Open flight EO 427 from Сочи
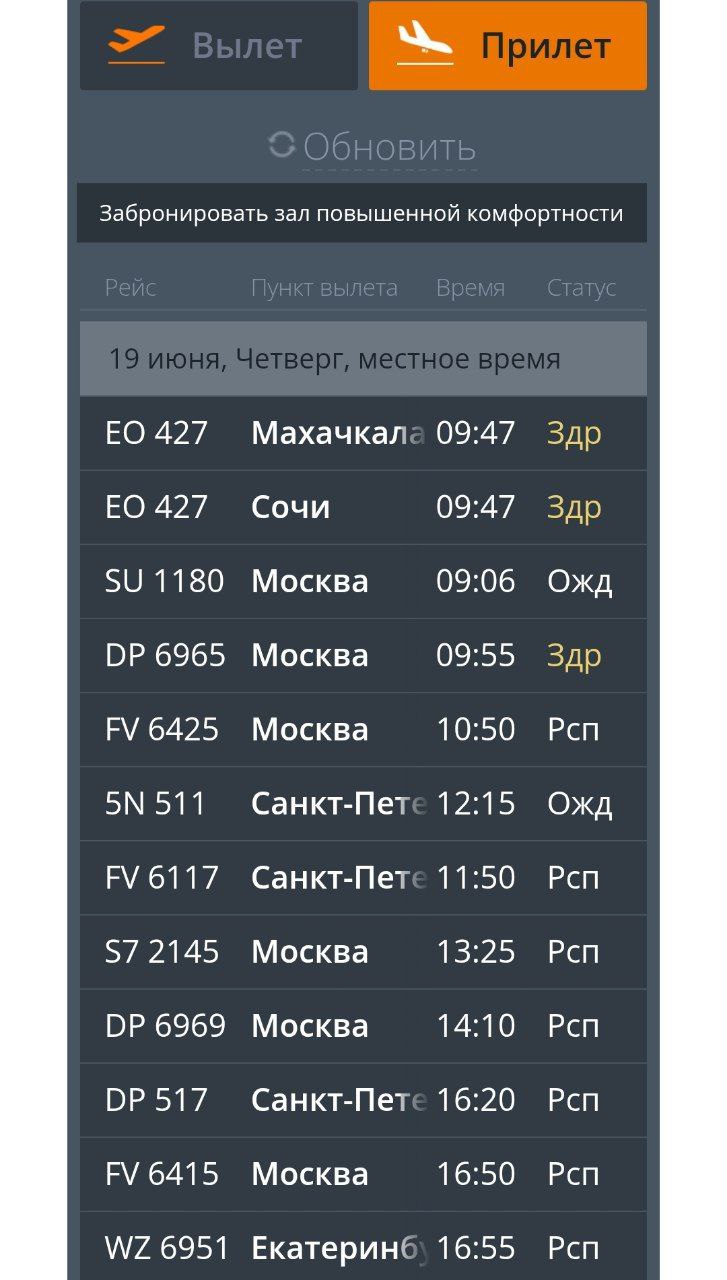 [363, 507]
